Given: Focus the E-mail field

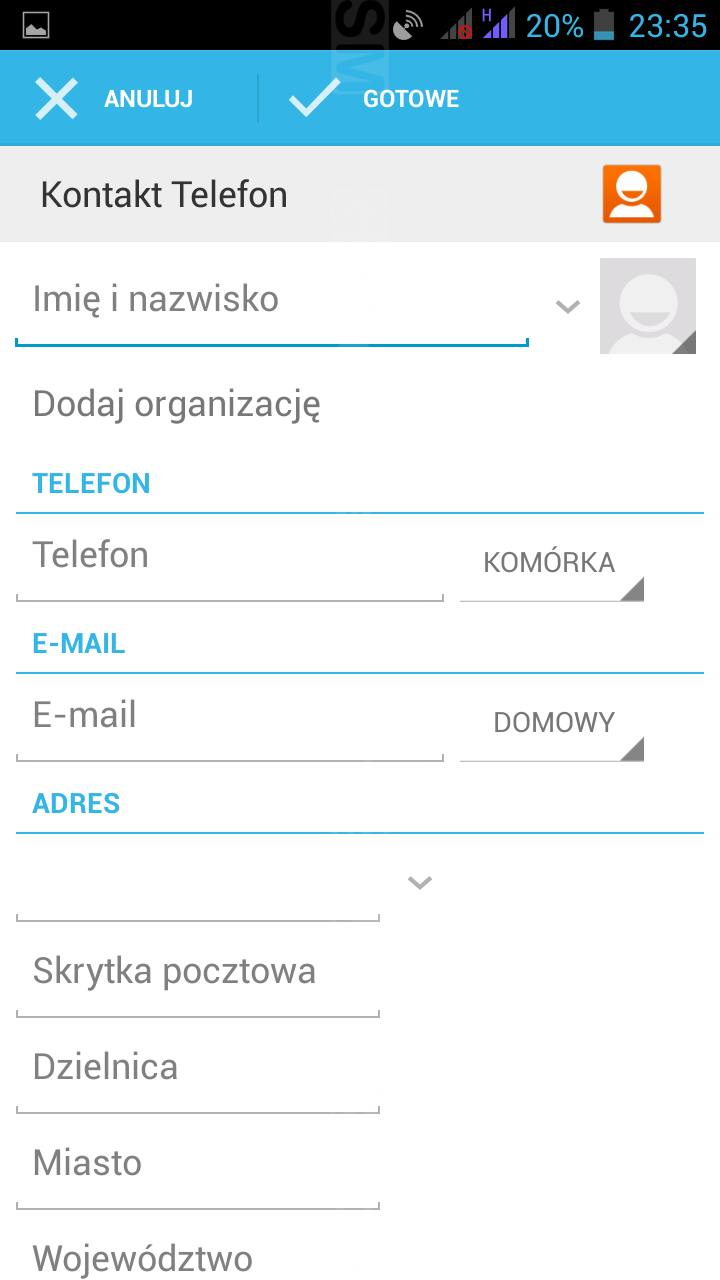Looking at the screenshot, I should (228, 716).
